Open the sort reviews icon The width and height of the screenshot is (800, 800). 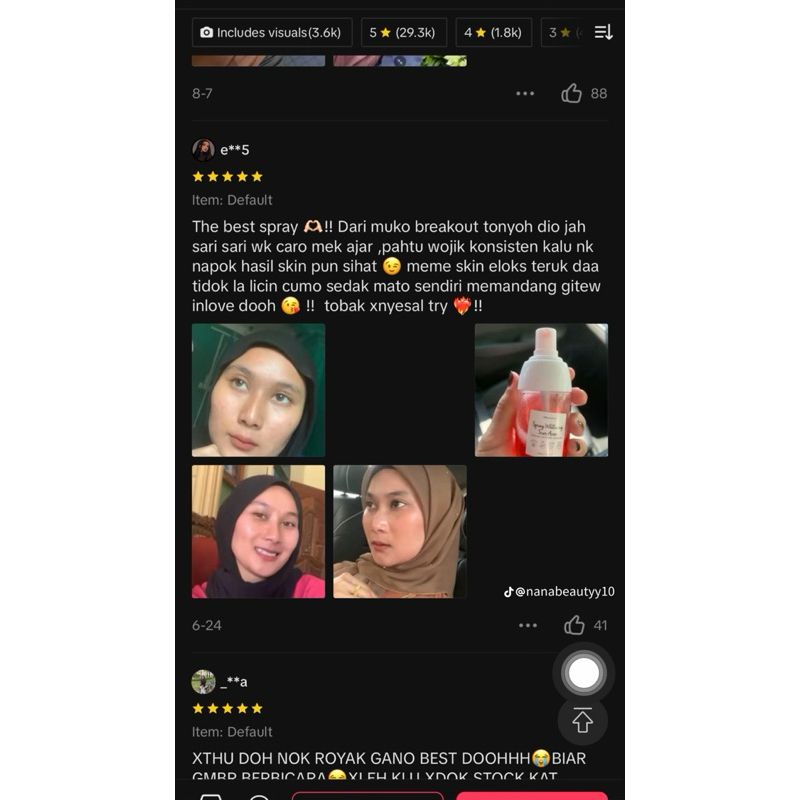tap(603, 32)
